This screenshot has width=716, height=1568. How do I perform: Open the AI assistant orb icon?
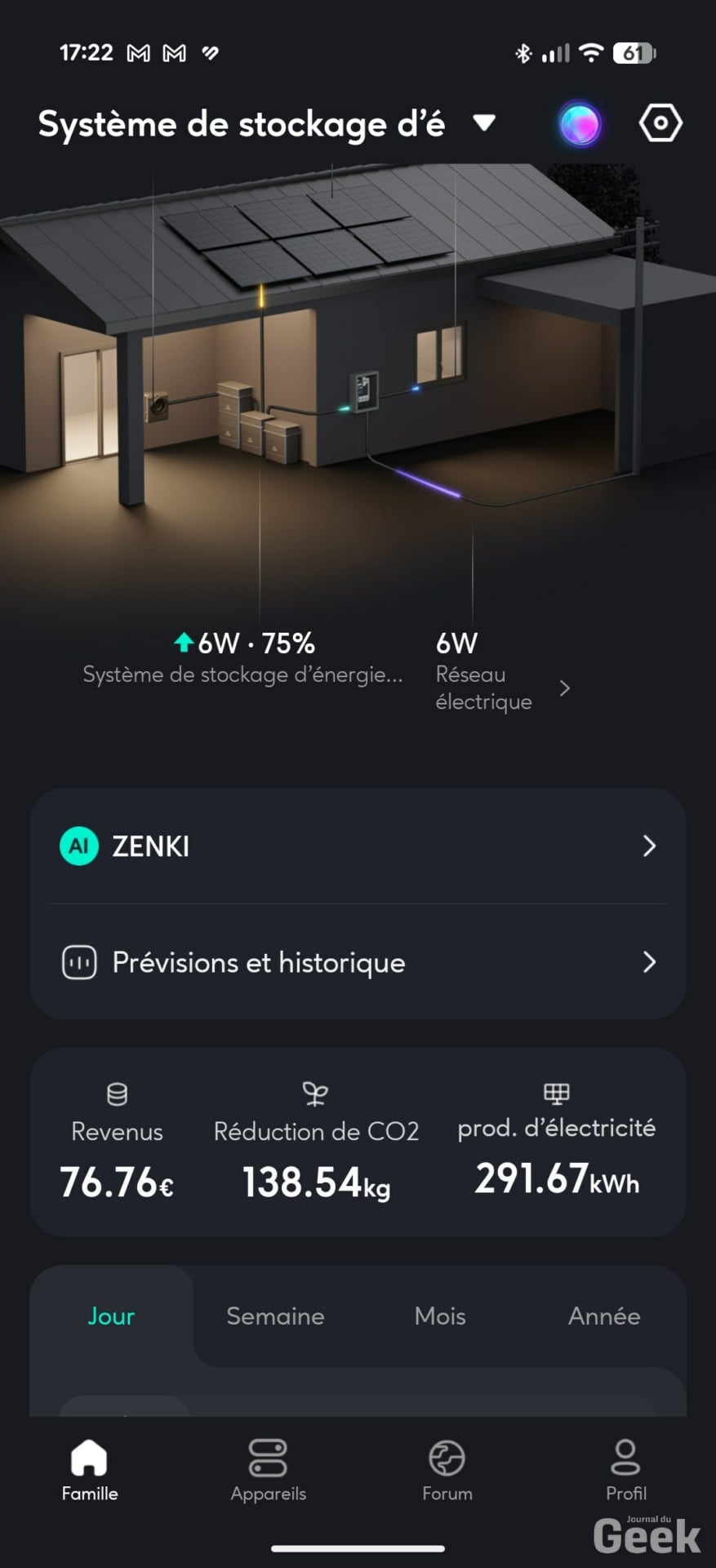click(579, 123)
